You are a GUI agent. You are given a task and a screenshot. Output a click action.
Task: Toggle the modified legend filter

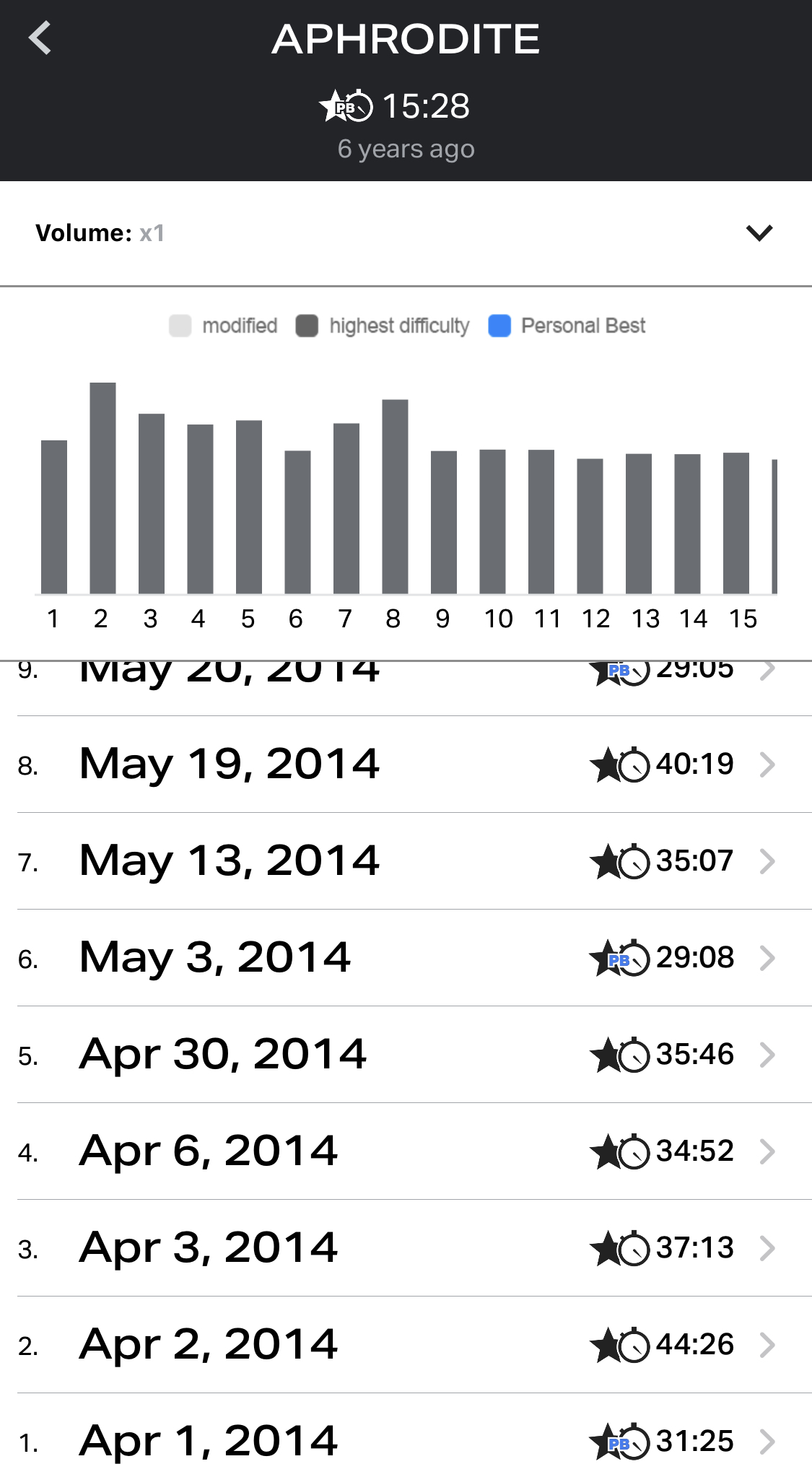(x=224, y=326)
